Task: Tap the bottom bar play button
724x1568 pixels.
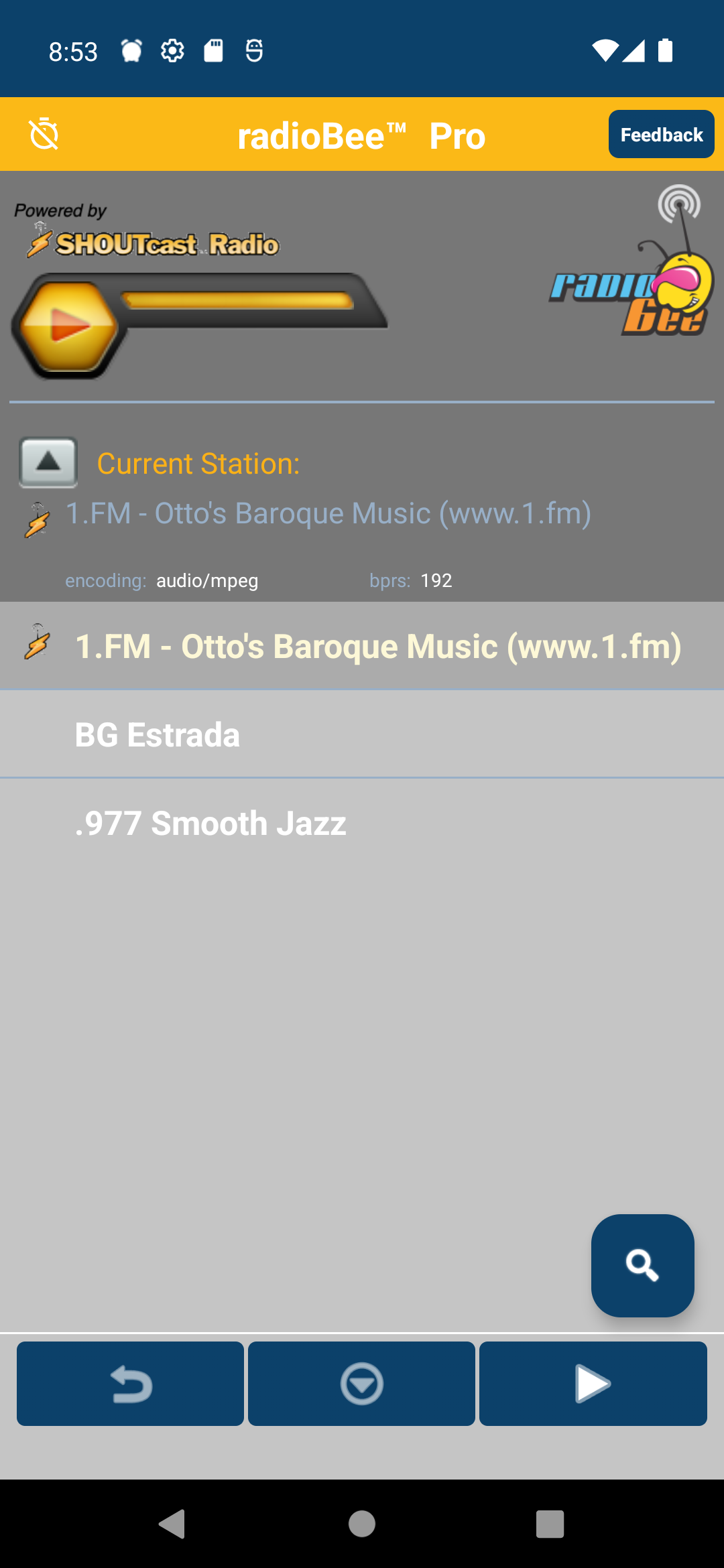Action: [593, 1384]
